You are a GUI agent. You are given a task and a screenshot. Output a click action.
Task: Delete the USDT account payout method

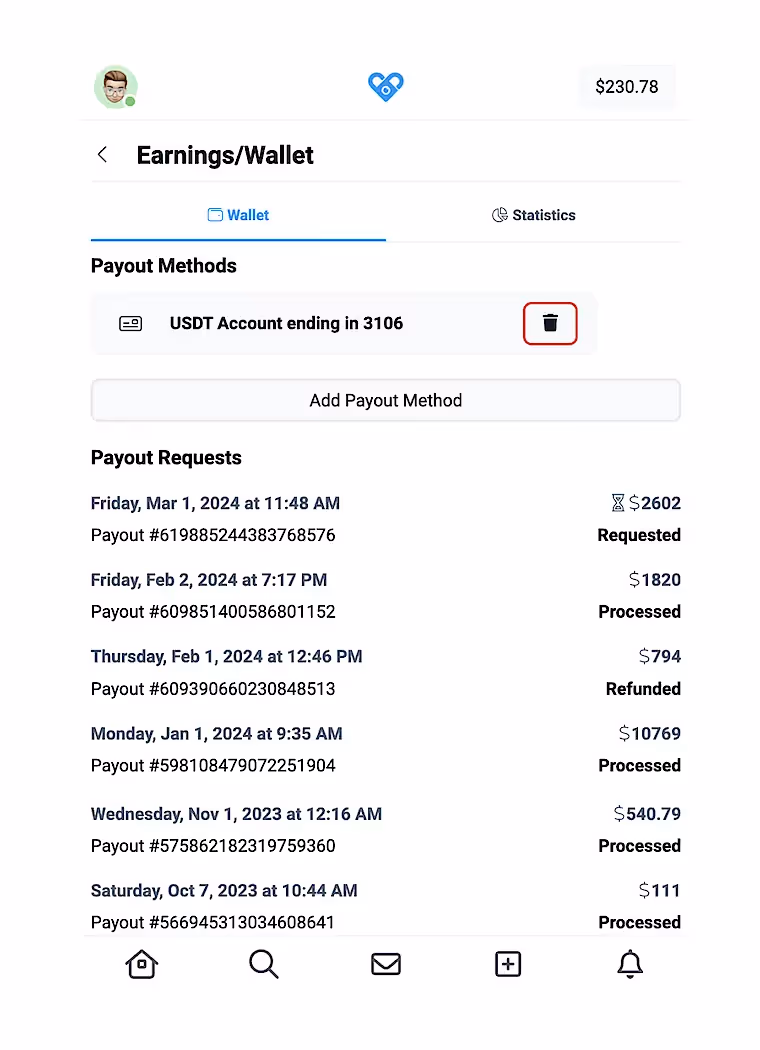[550, 323]
